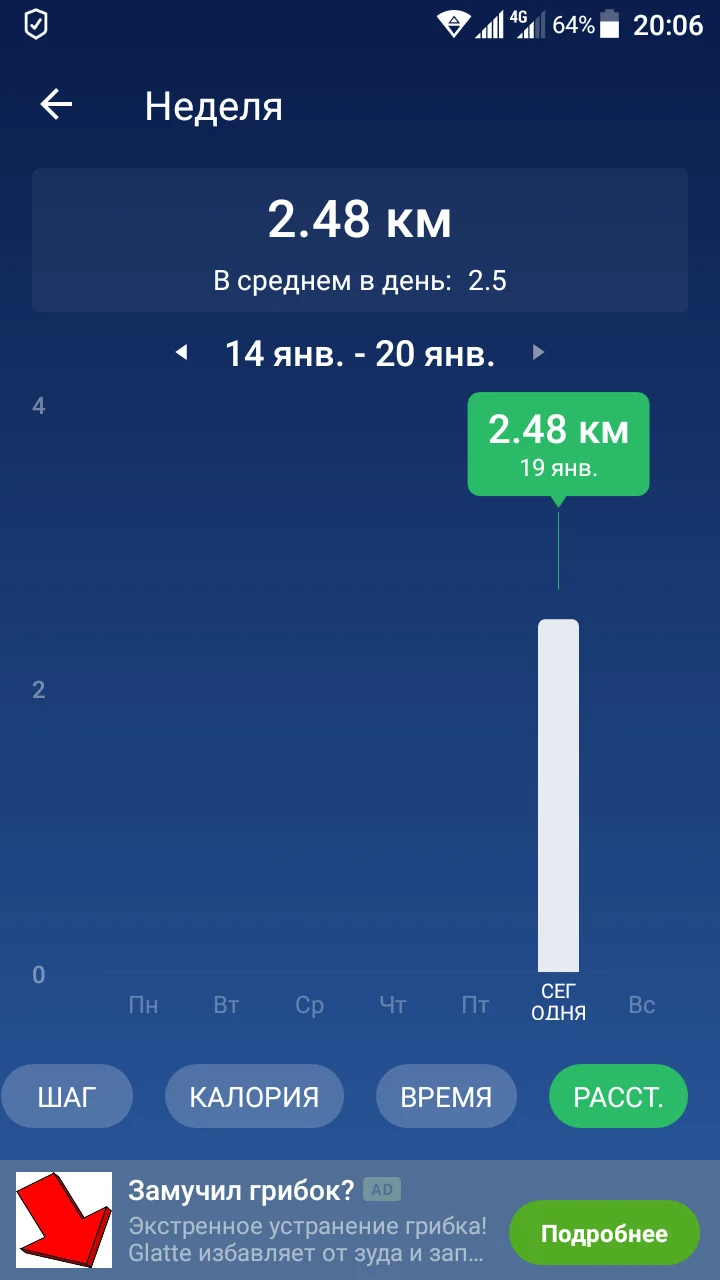Switch the chart to ШАГ

[67, 1096]
